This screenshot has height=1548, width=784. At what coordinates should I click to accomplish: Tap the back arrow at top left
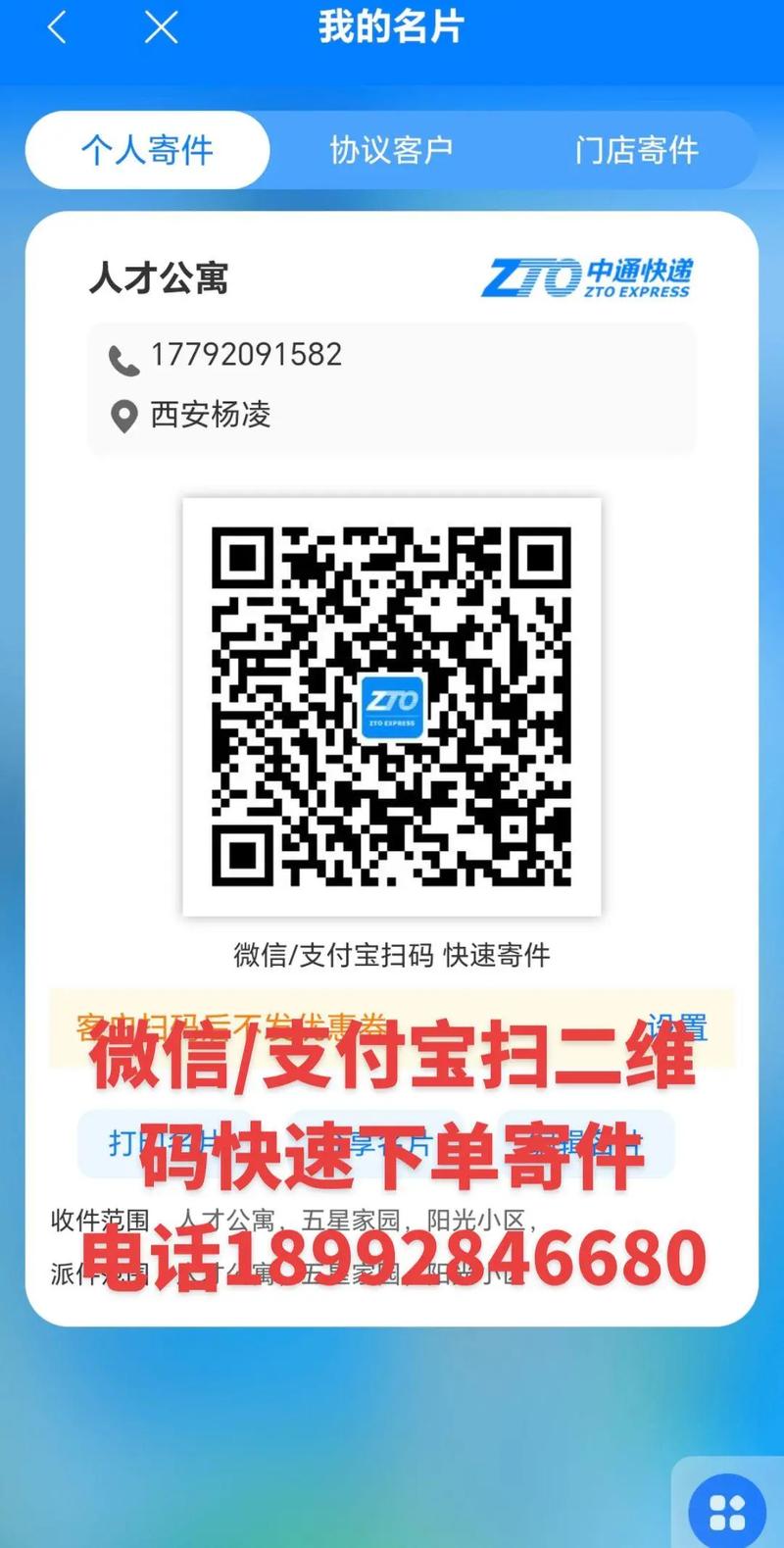(x=56, y=28)
